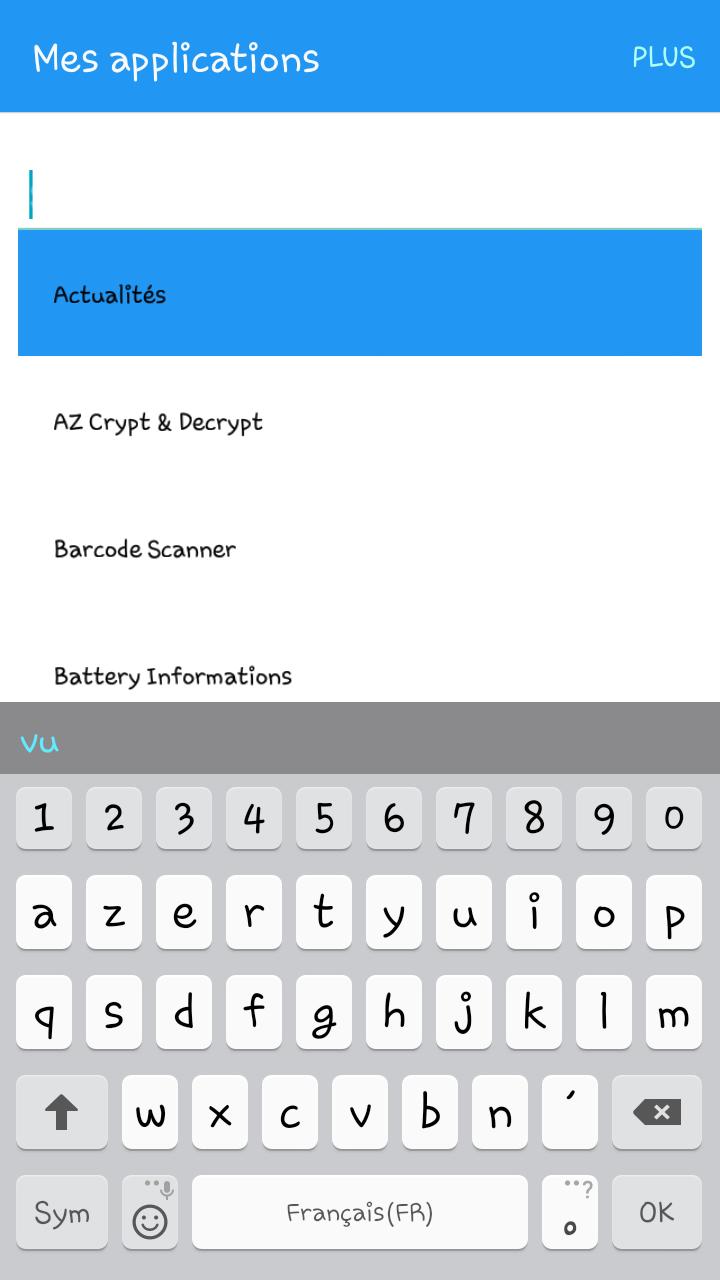Confirm with the OK key on keyboard

[657, 1212]
